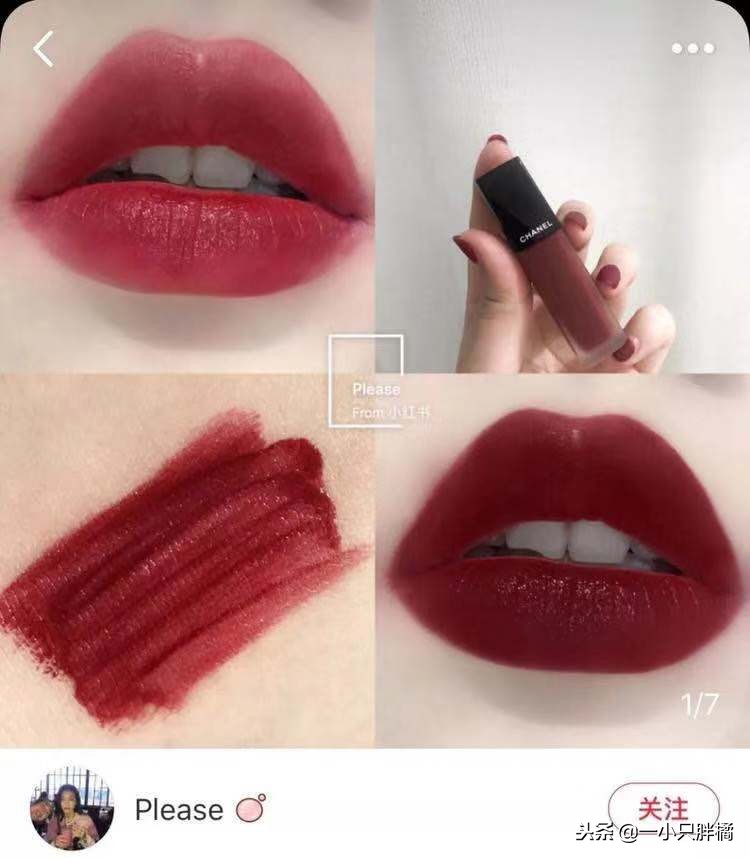View the top-left pink lips photo

click(187, 185)
